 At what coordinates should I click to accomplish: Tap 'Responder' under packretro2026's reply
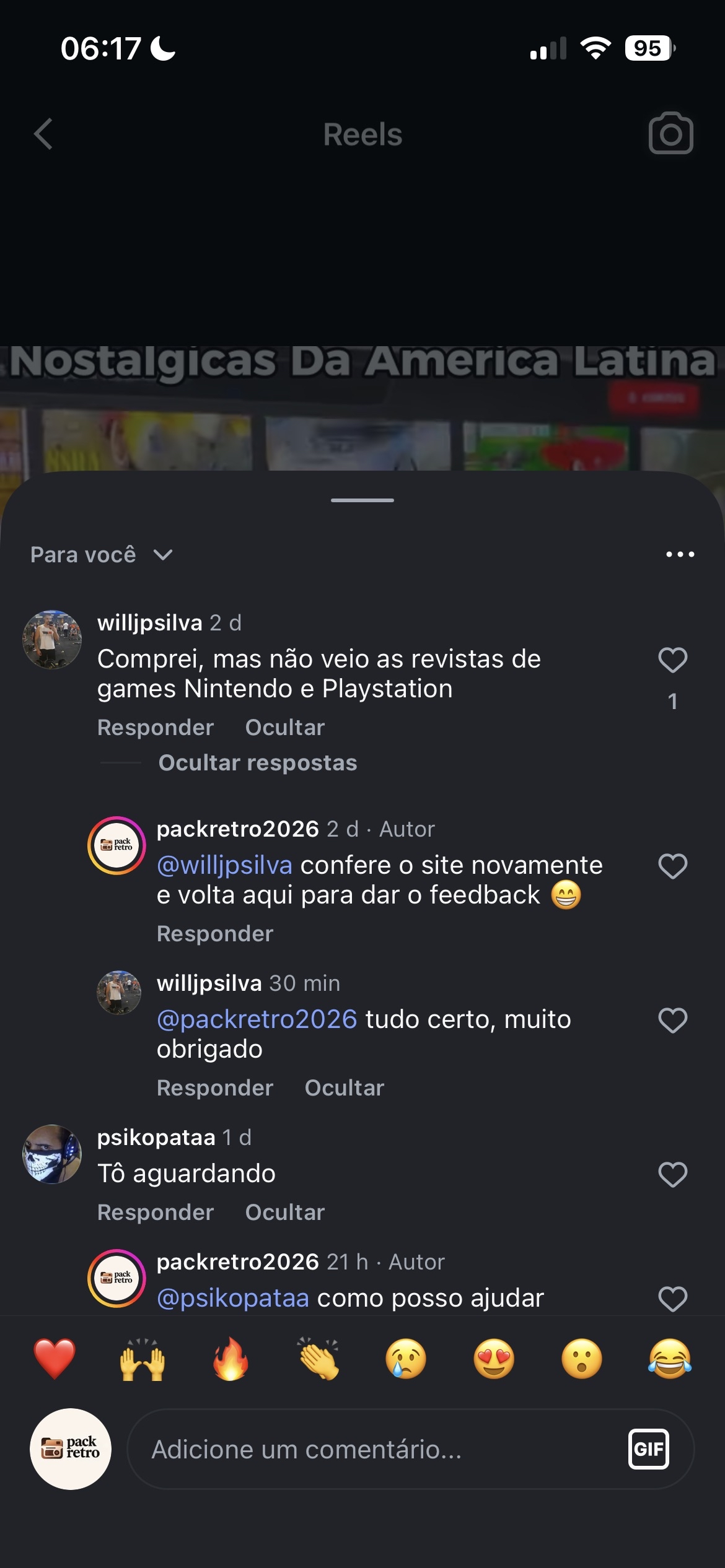[215, 932]
